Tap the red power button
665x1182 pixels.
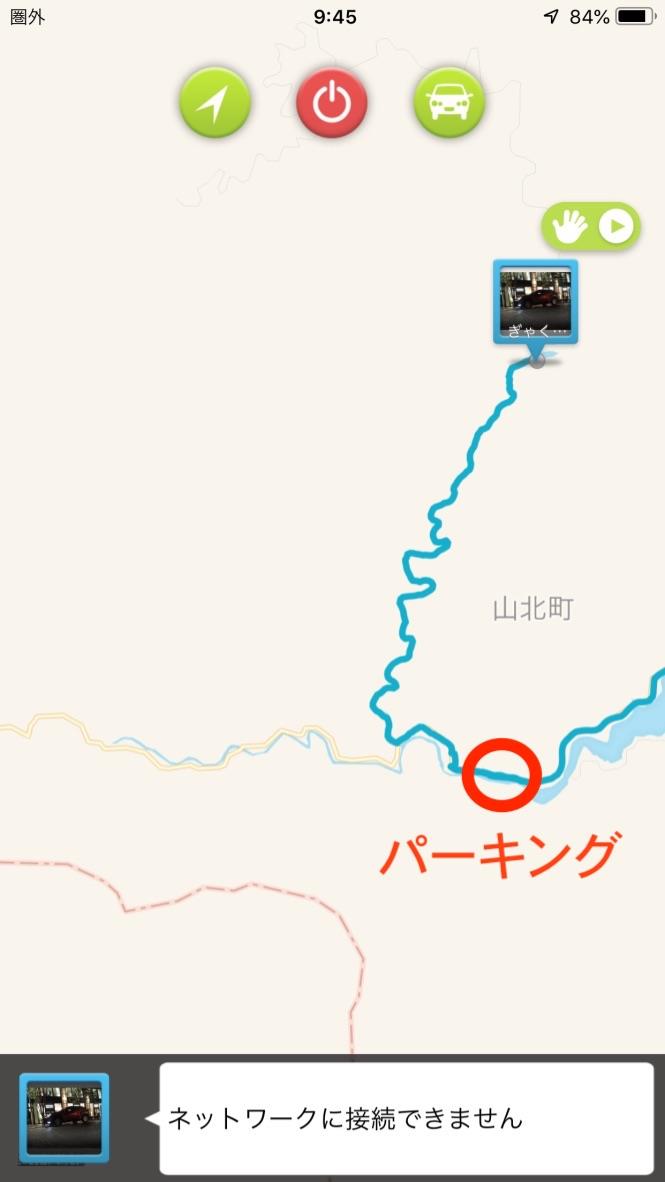click(332, 102)
